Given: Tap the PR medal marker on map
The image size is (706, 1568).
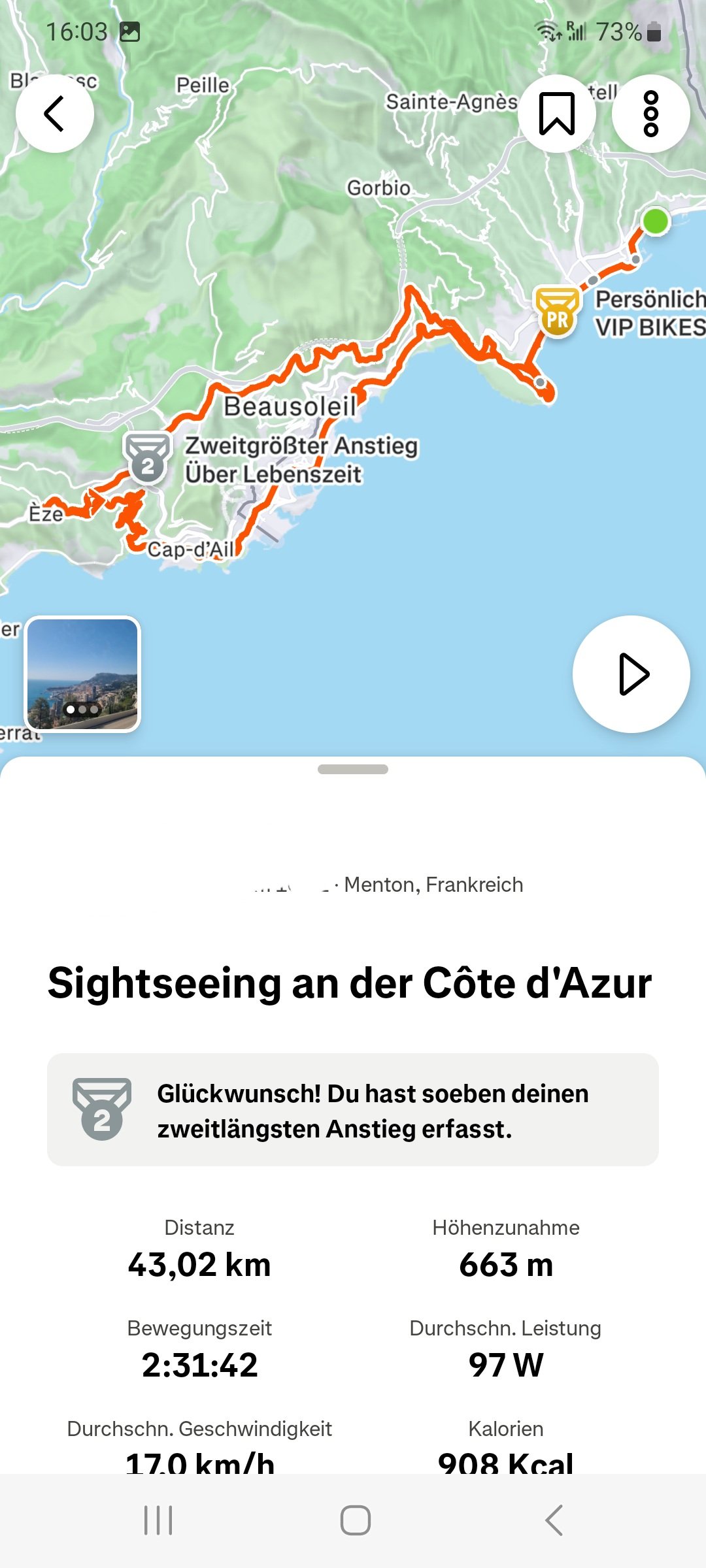Looking at the screenshot, I should click(557, 312).
